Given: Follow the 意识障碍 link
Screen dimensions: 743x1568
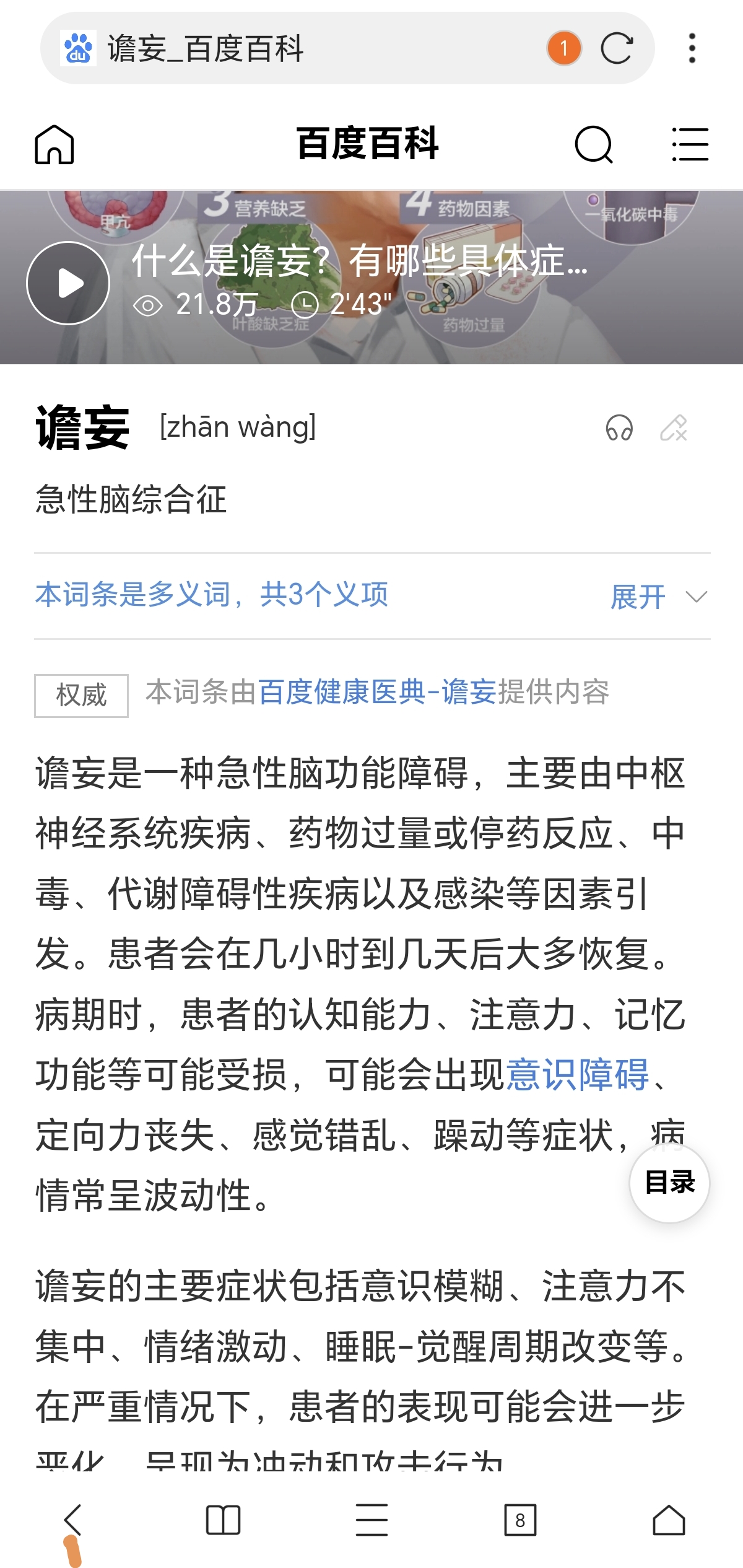Looking at the screenshot, I should tap(577, 1074).
